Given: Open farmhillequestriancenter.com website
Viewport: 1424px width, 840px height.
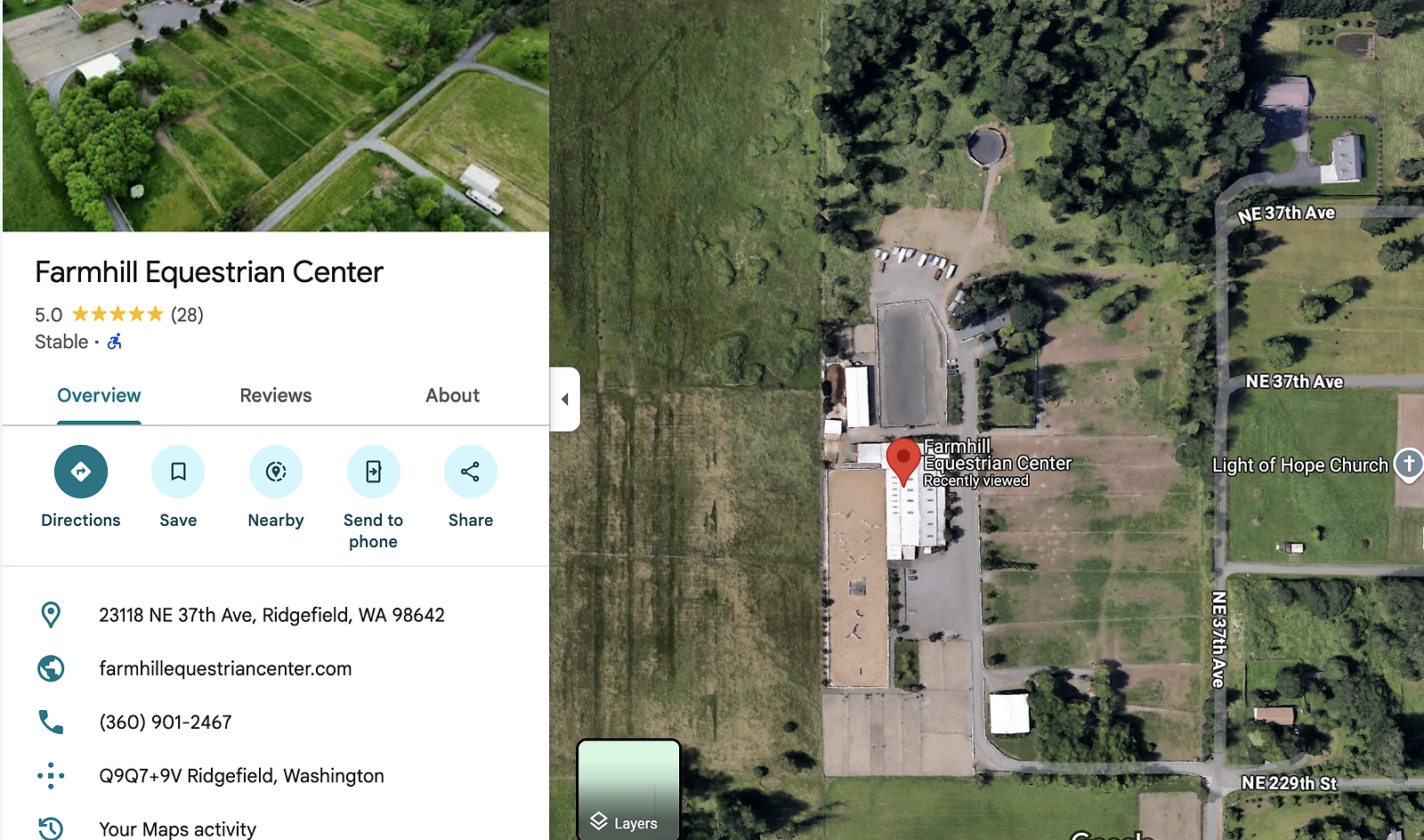Looking at the screenshot, I should (x=225, y=668).
